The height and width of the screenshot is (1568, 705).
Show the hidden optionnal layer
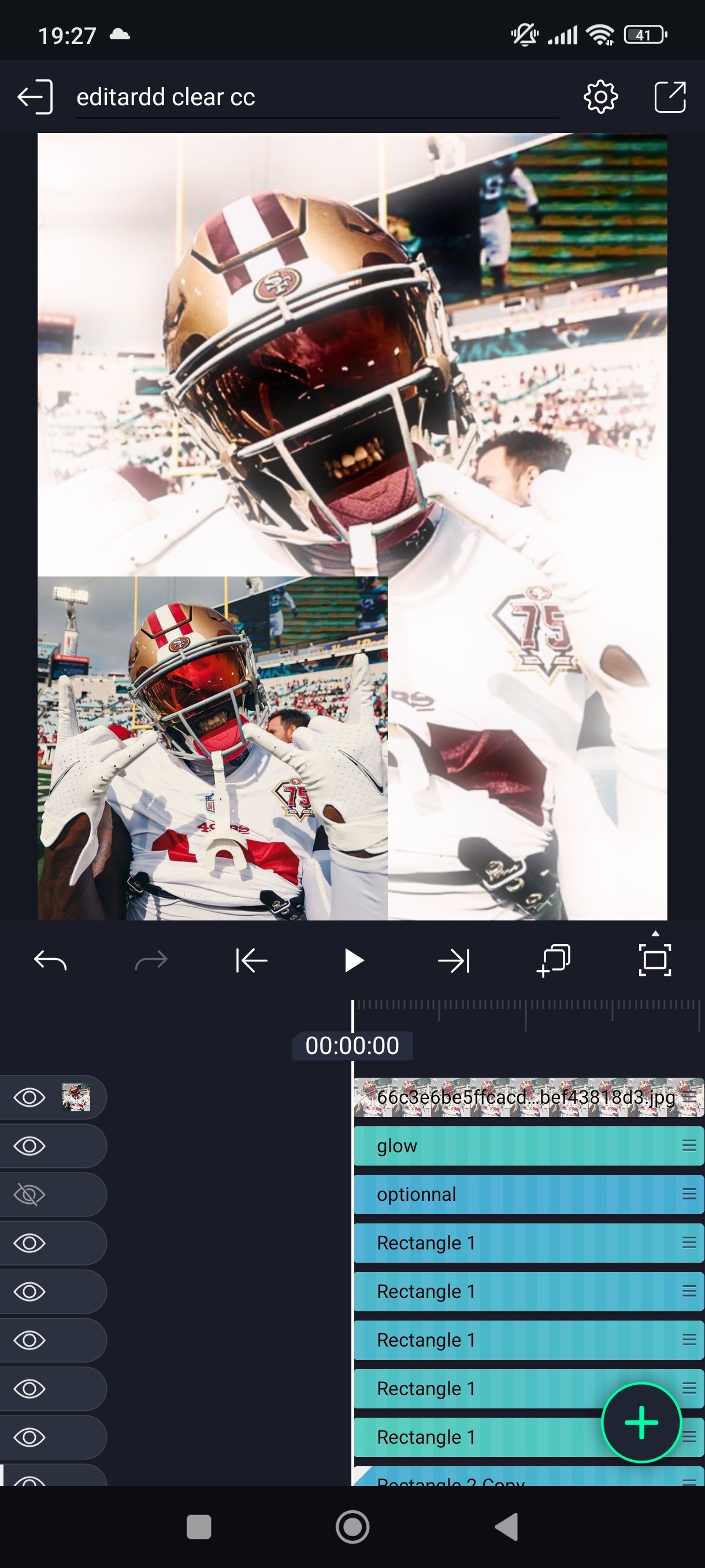[29, 1195]
